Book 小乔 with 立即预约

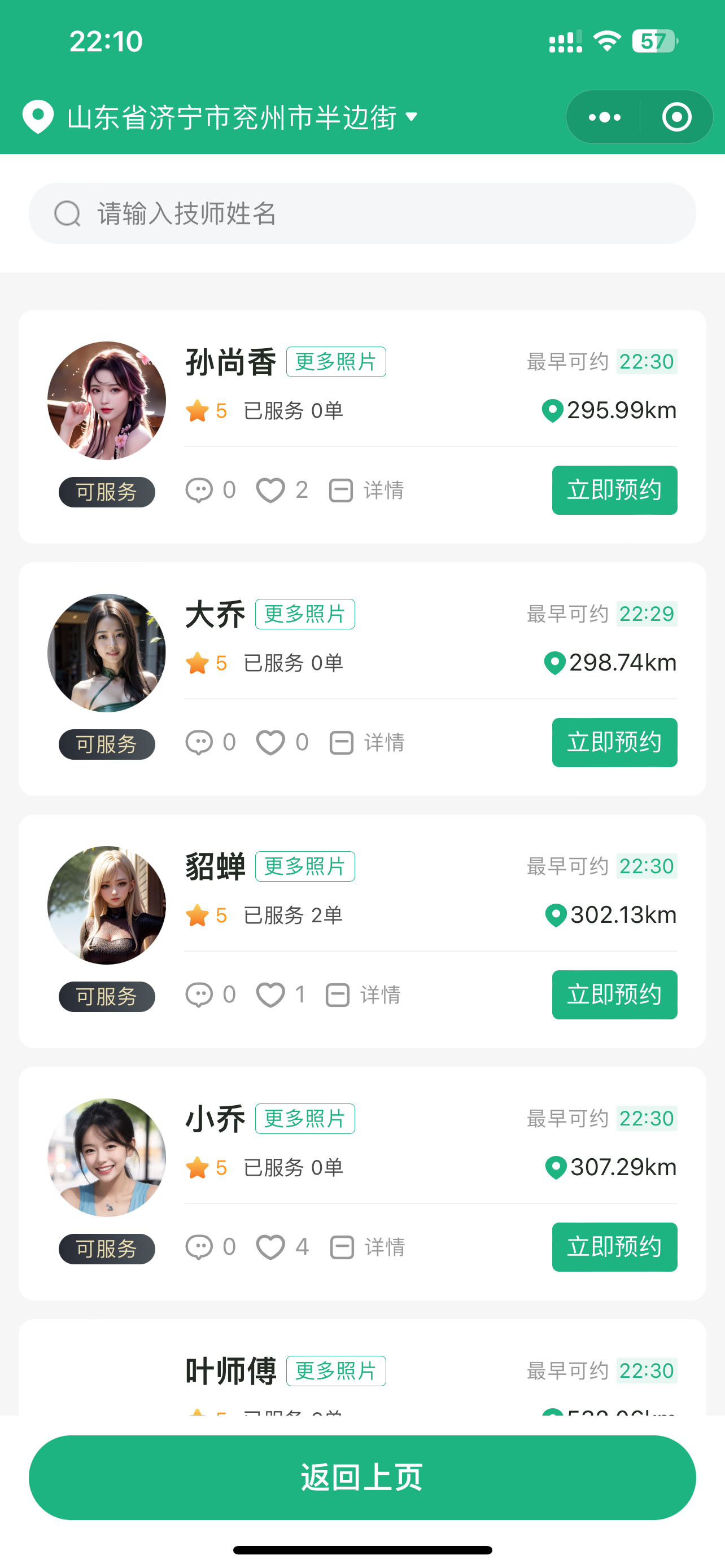[x=614, y=1247]
